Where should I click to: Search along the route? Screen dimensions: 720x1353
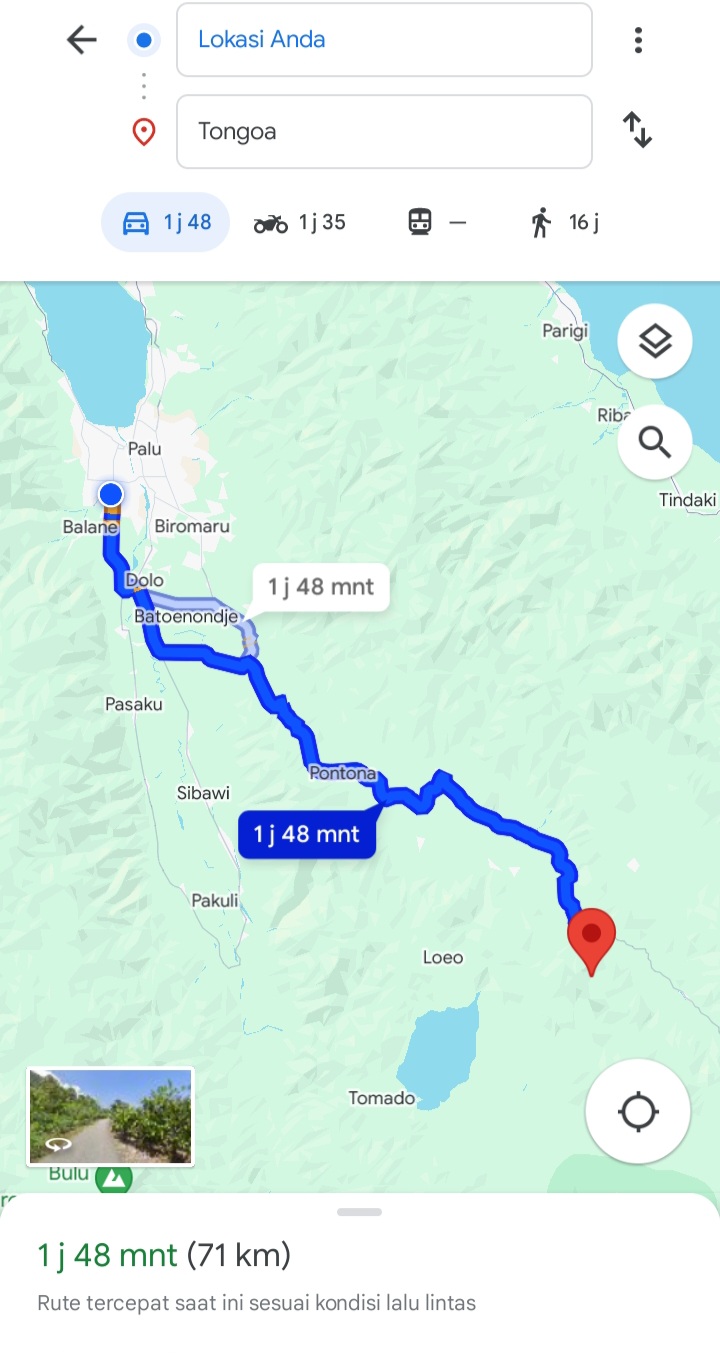tap(655, 442)
